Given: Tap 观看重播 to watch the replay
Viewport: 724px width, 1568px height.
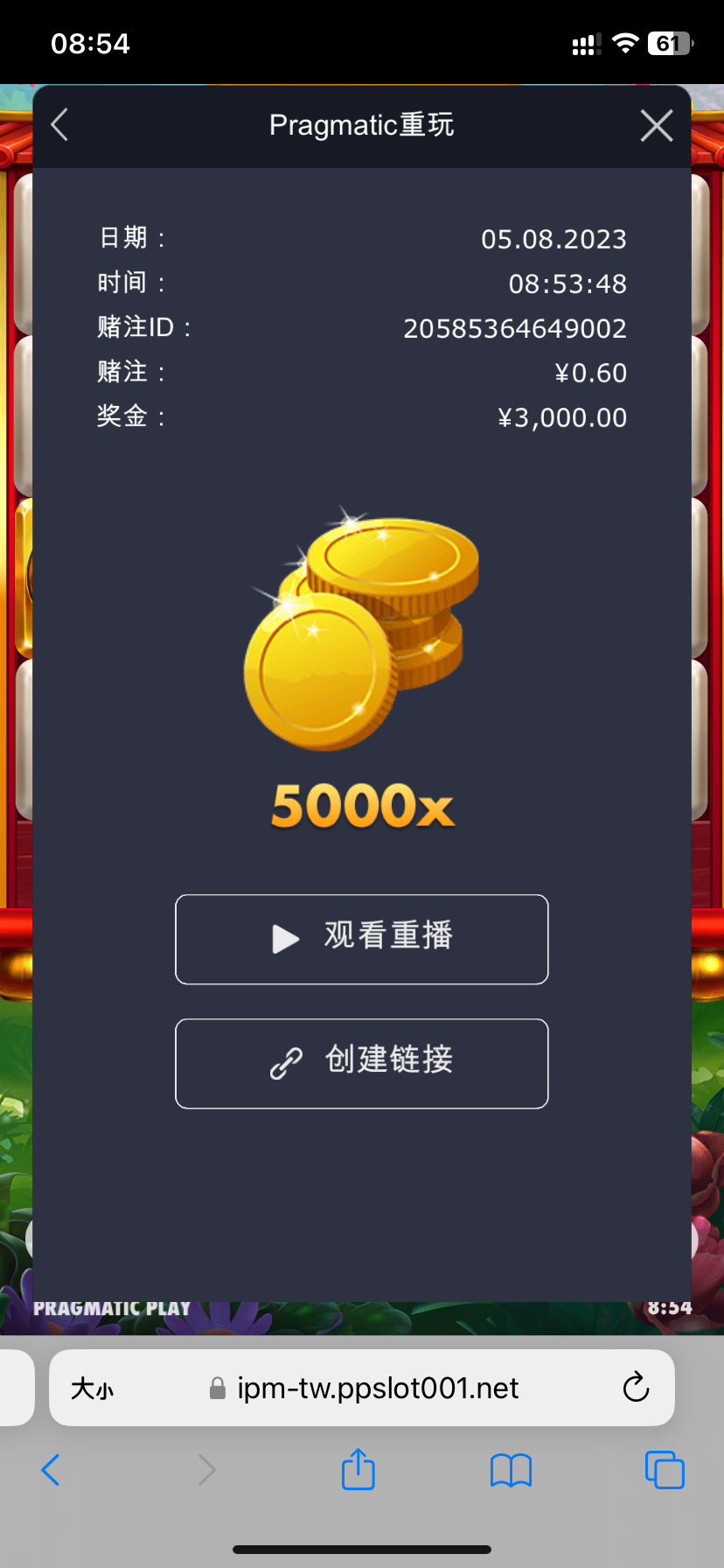Looking at the screenshot, I should 362,939.
